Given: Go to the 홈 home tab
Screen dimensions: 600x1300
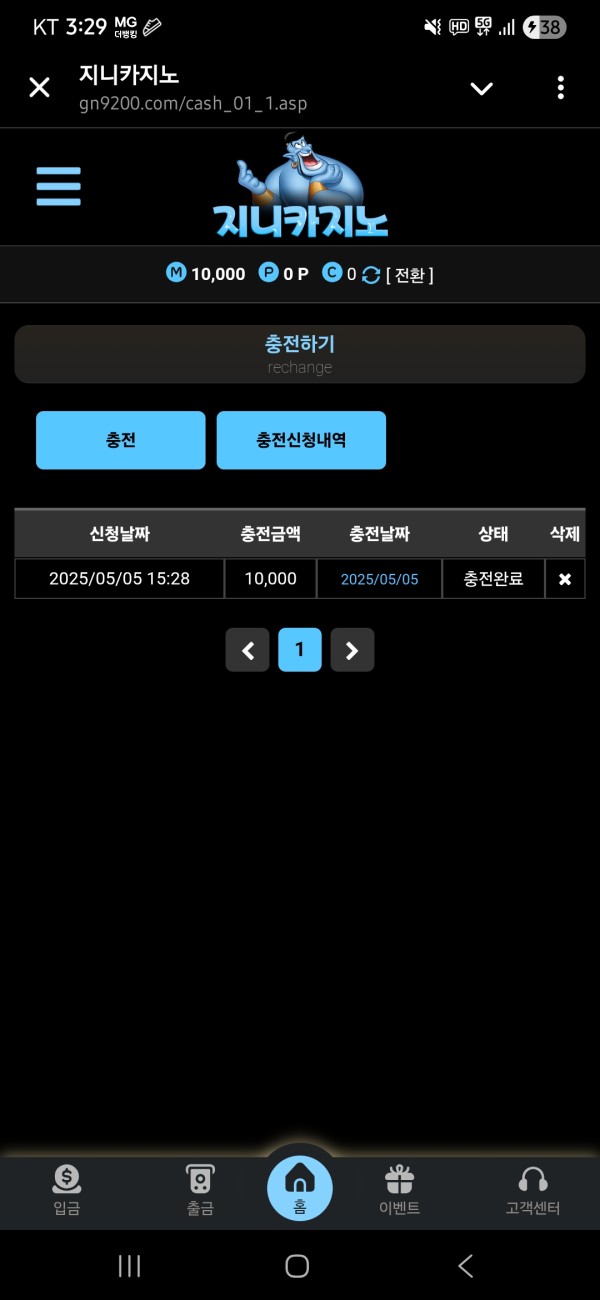Looking at the screenshot, I should [x=300, y=1188].
